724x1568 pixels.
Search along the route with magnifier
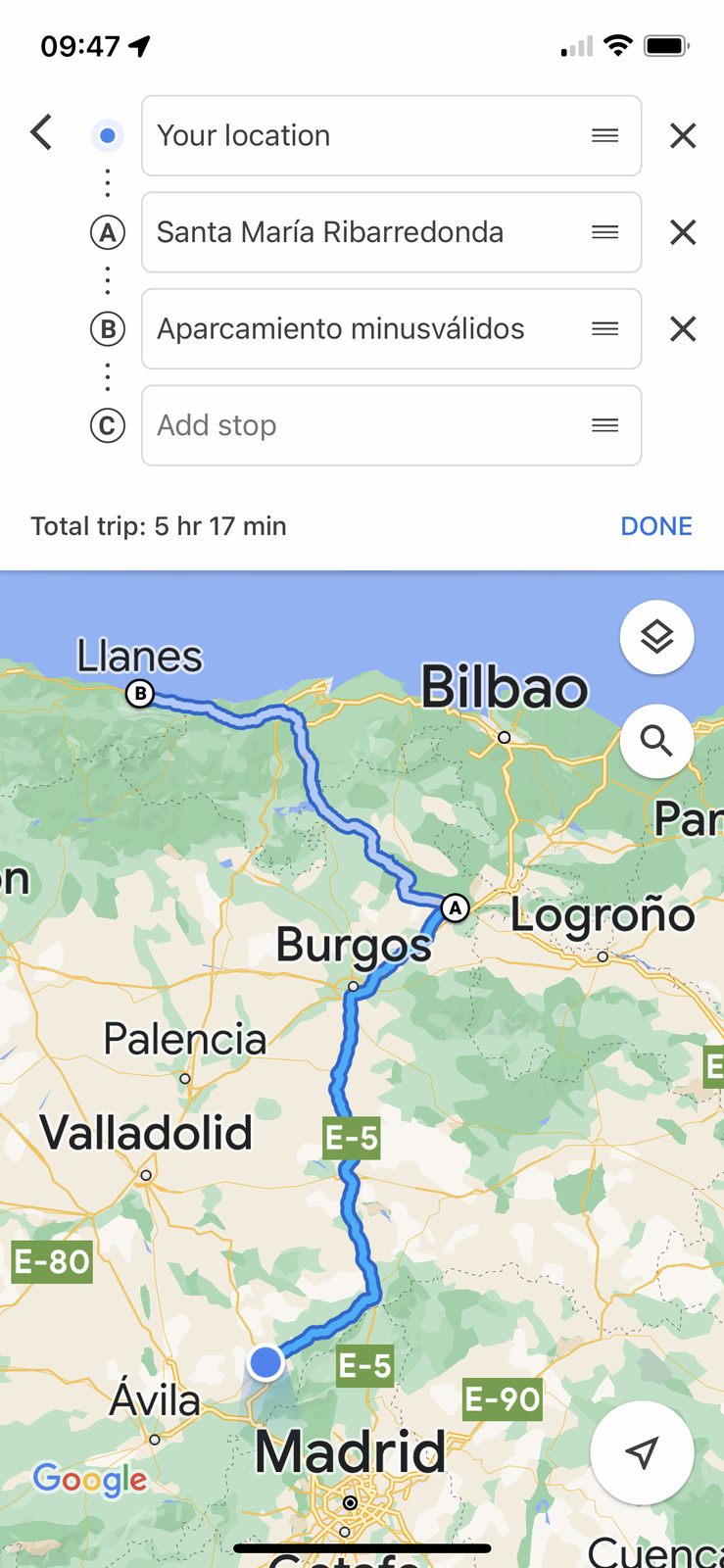point(656,741)
